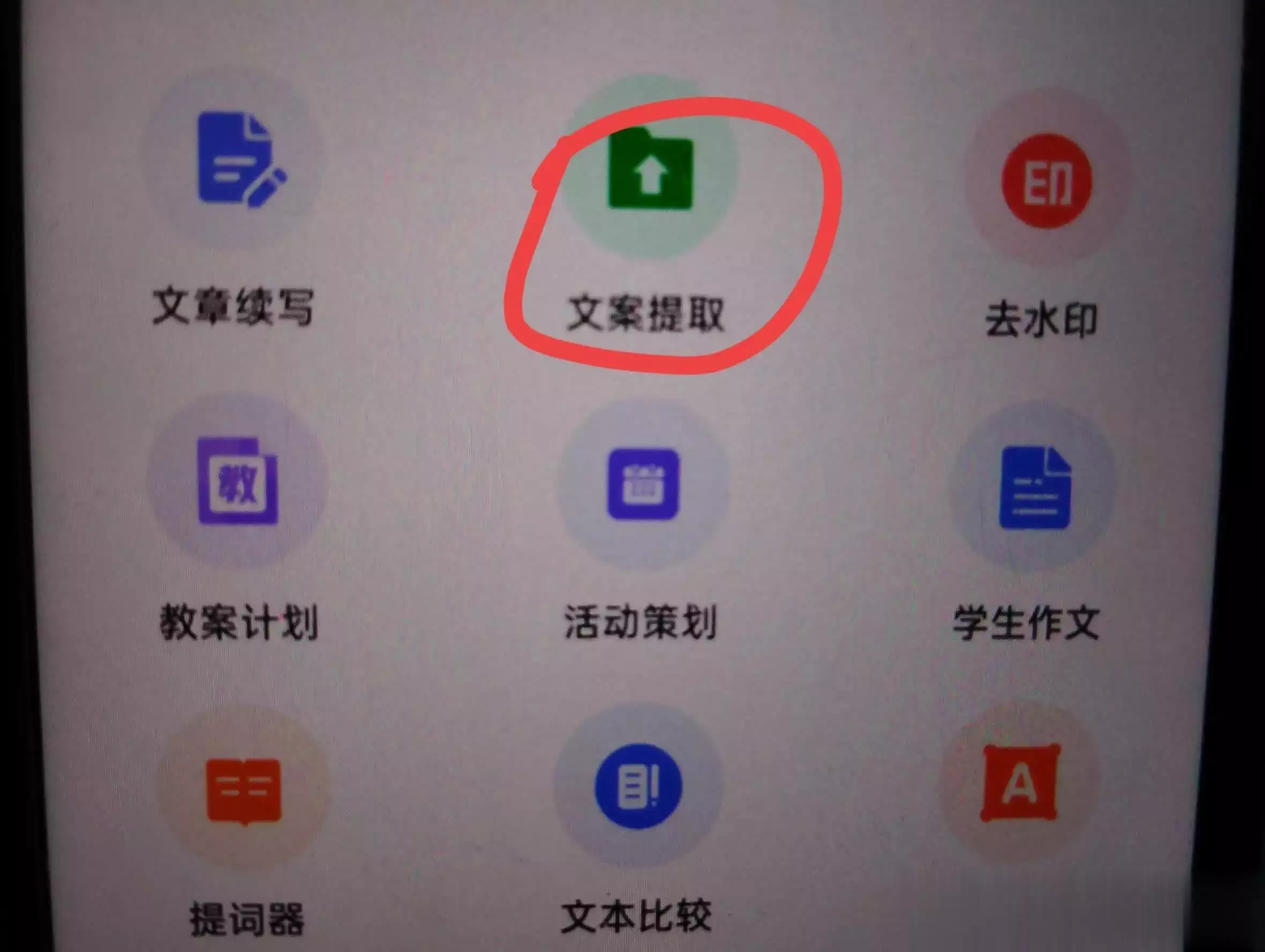Launch the 去水印 tool
1265x952 pixels.
(1046, 182)
